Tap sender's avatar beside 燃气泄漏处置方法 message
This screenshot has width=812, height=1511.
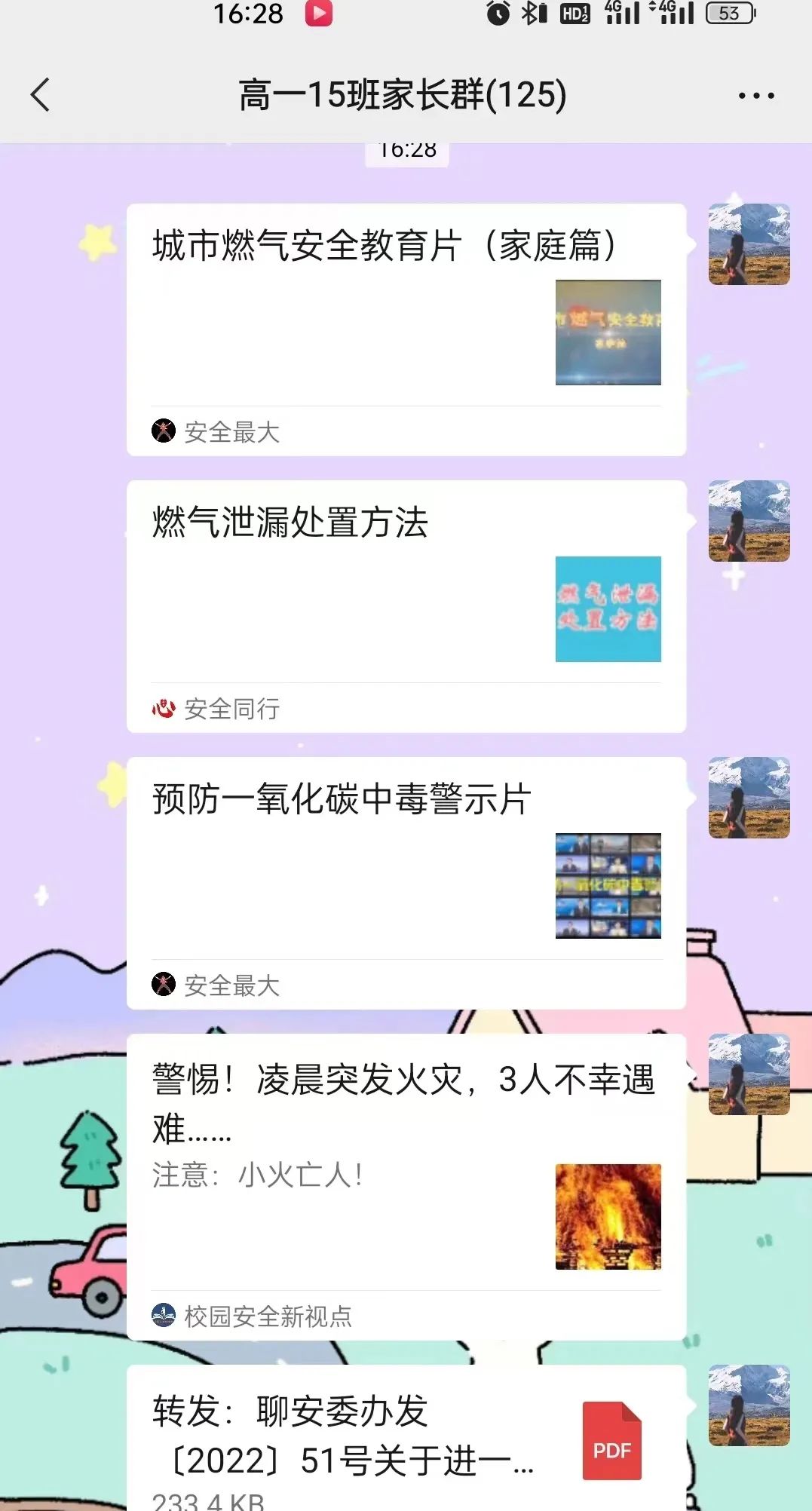coord(749,521)
